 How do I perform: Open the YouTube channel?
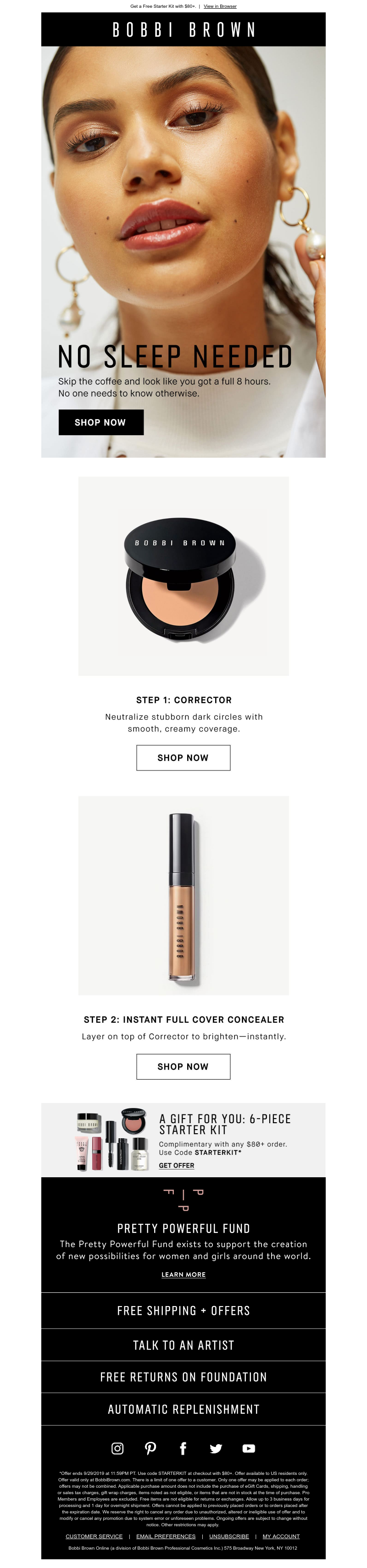248,1448
